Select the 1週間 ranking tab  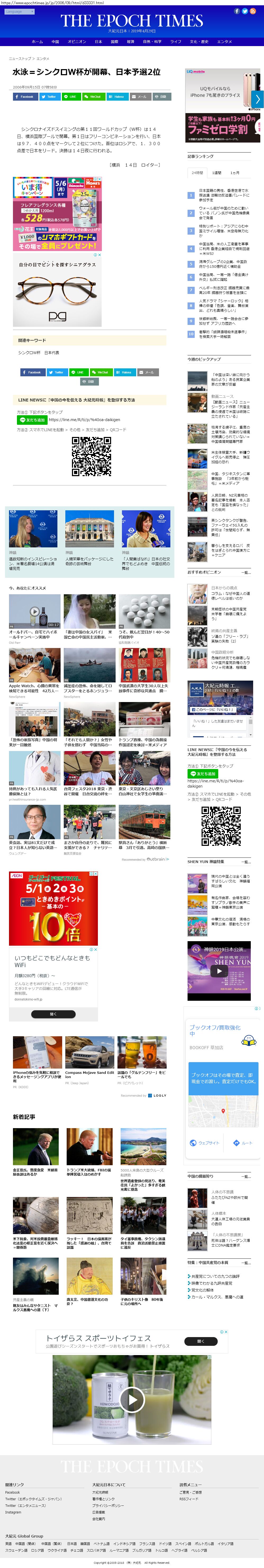(217, 173)
